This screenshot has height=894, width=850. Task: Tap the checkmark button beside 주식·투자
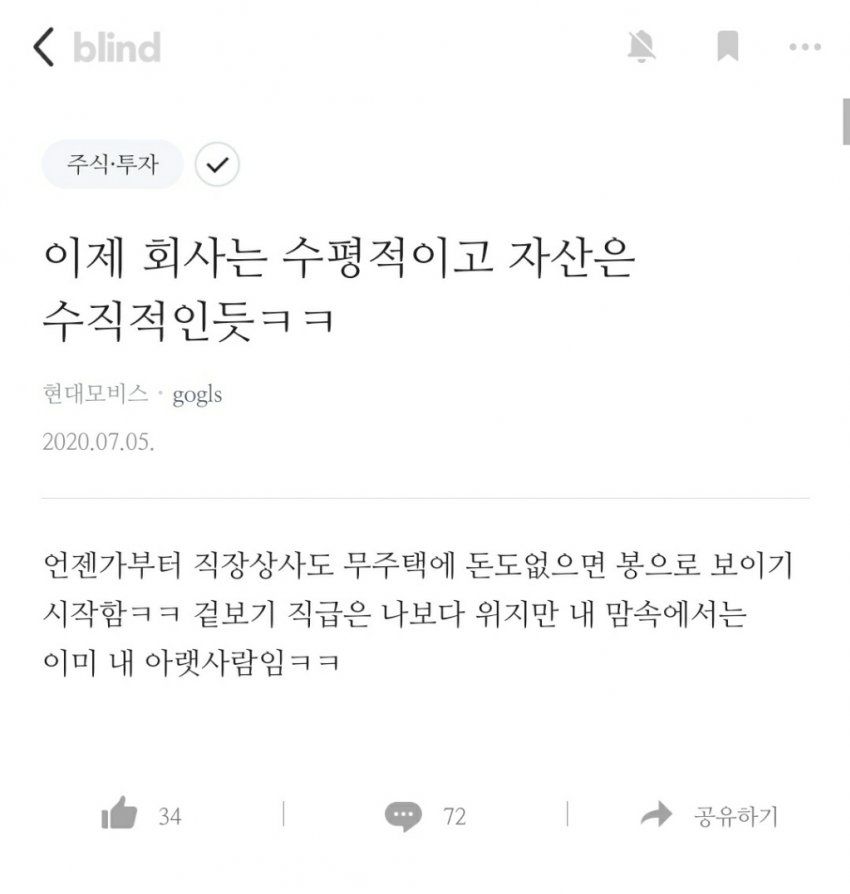[217, 165]
